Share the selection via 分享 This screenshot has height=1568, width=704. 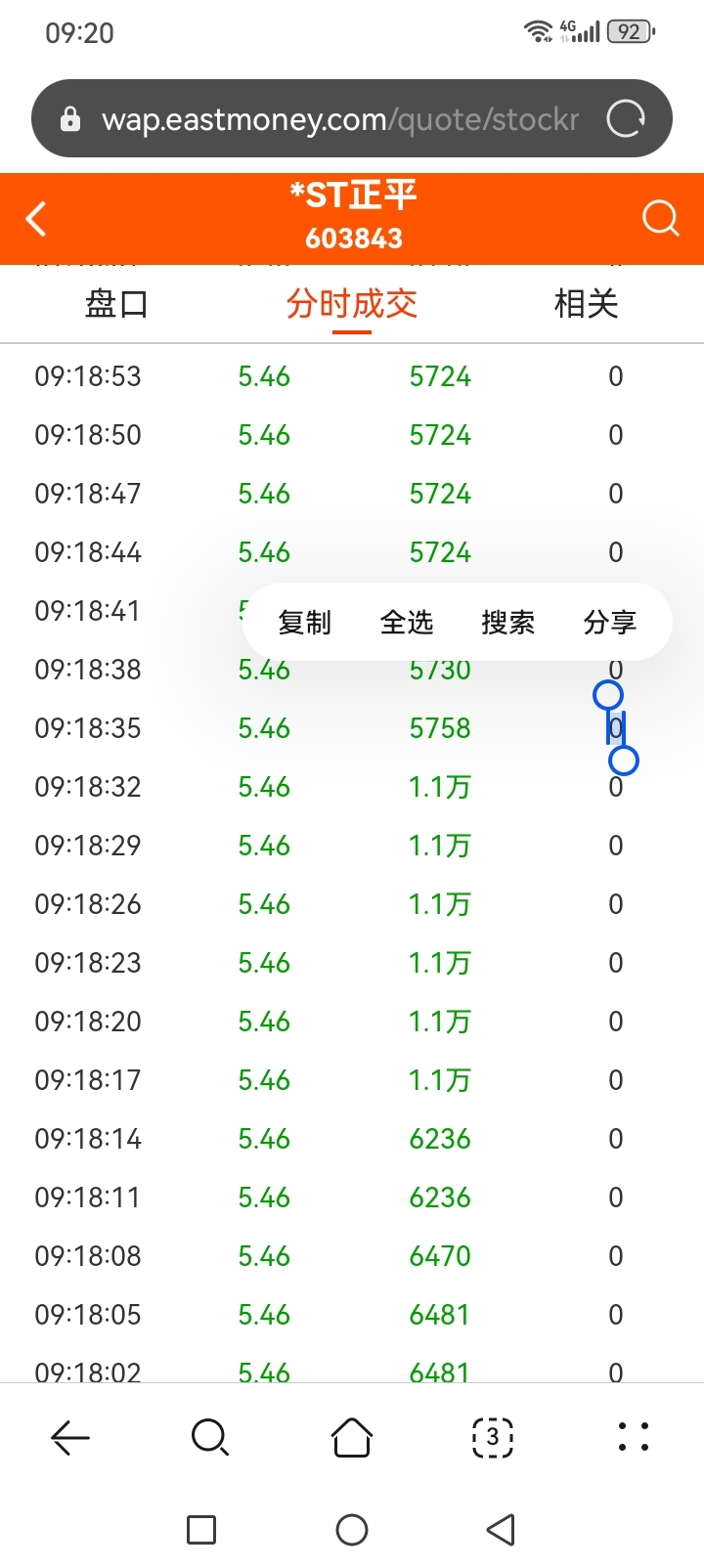point(609,623)
